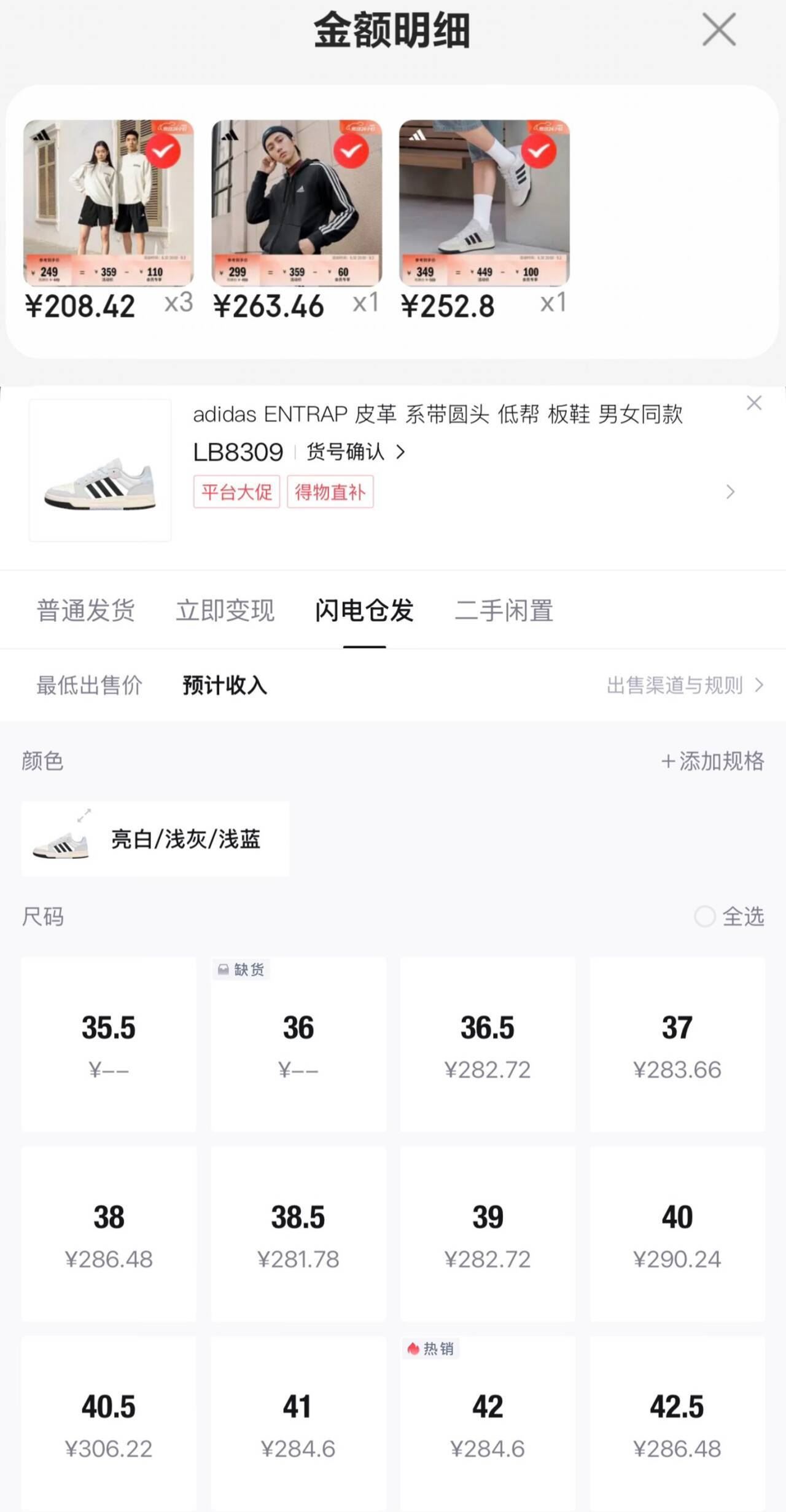This screenshot has height=1512, width=786.
Task: Open the ¥252.8 sneaker item thumbnail
Action: 484,203
